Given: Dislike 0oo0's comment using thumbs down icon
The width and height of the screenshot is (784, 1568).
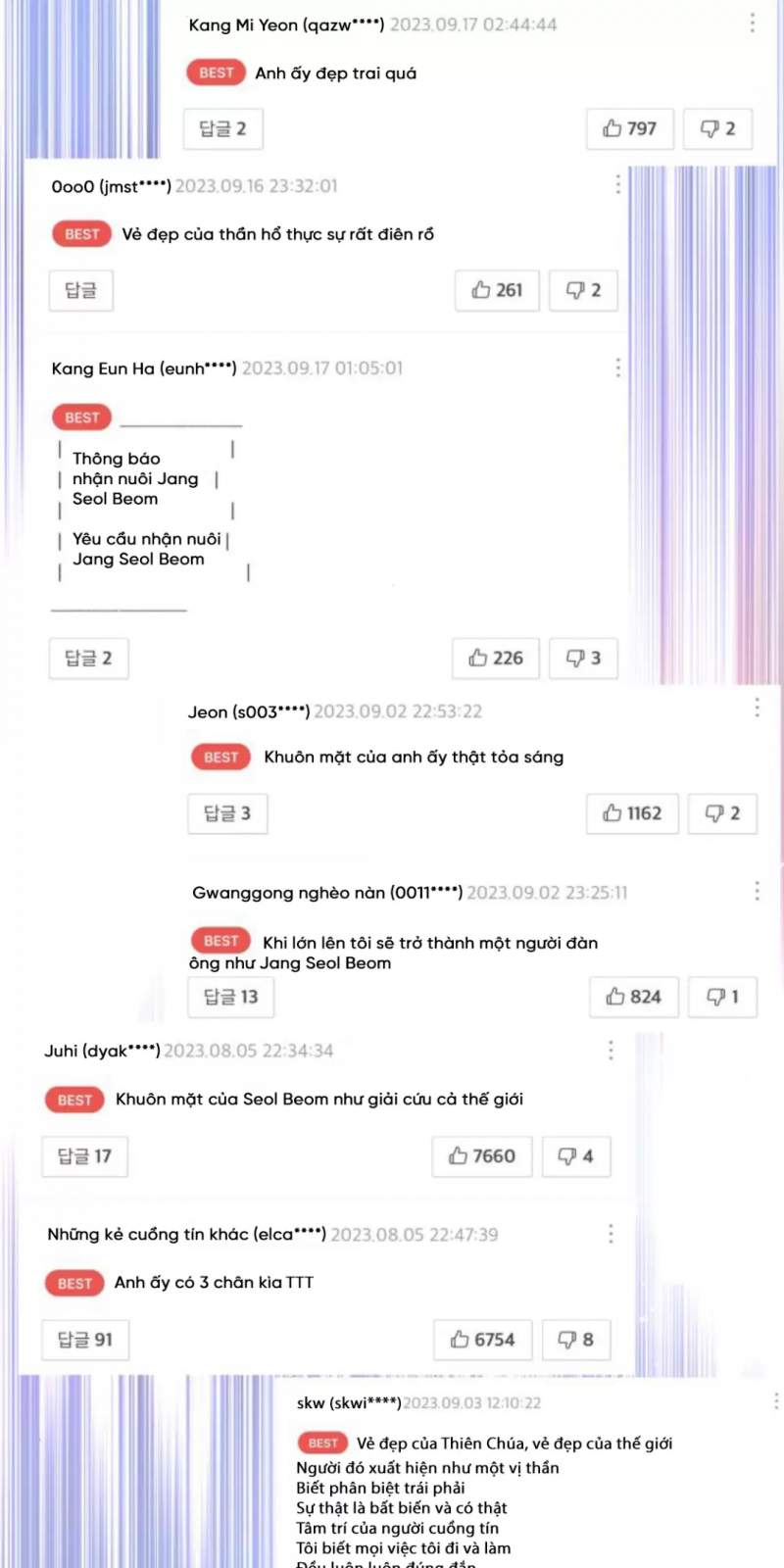Looking at the screenshot, I should pyautogui.click(x=583, y=290).
